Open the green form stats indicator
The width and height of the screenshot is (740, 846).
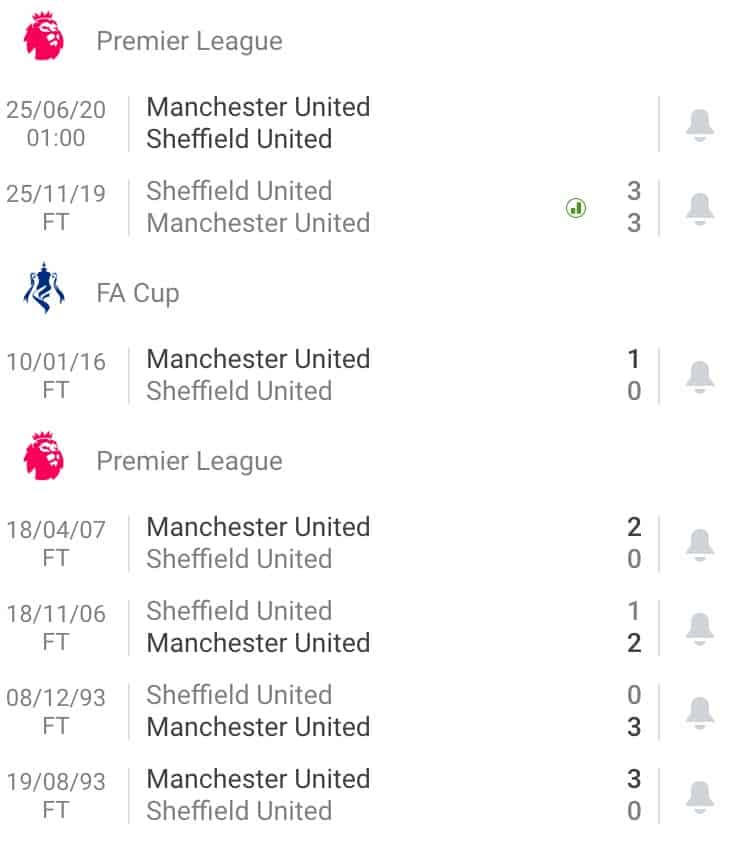(577, 206)
